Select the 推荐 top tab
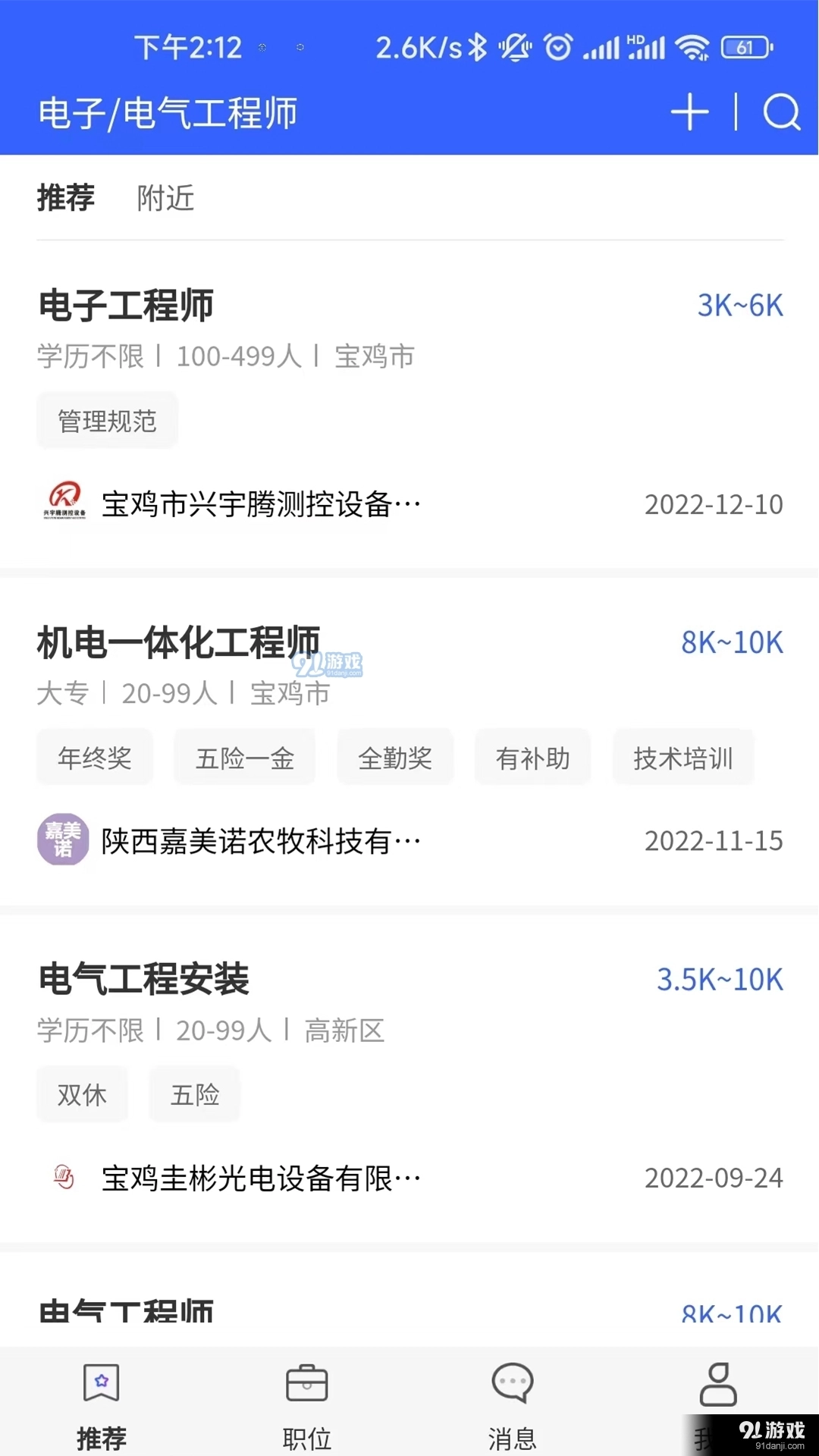This screenshot has width=819, height=1456. [x=66, y=199]
